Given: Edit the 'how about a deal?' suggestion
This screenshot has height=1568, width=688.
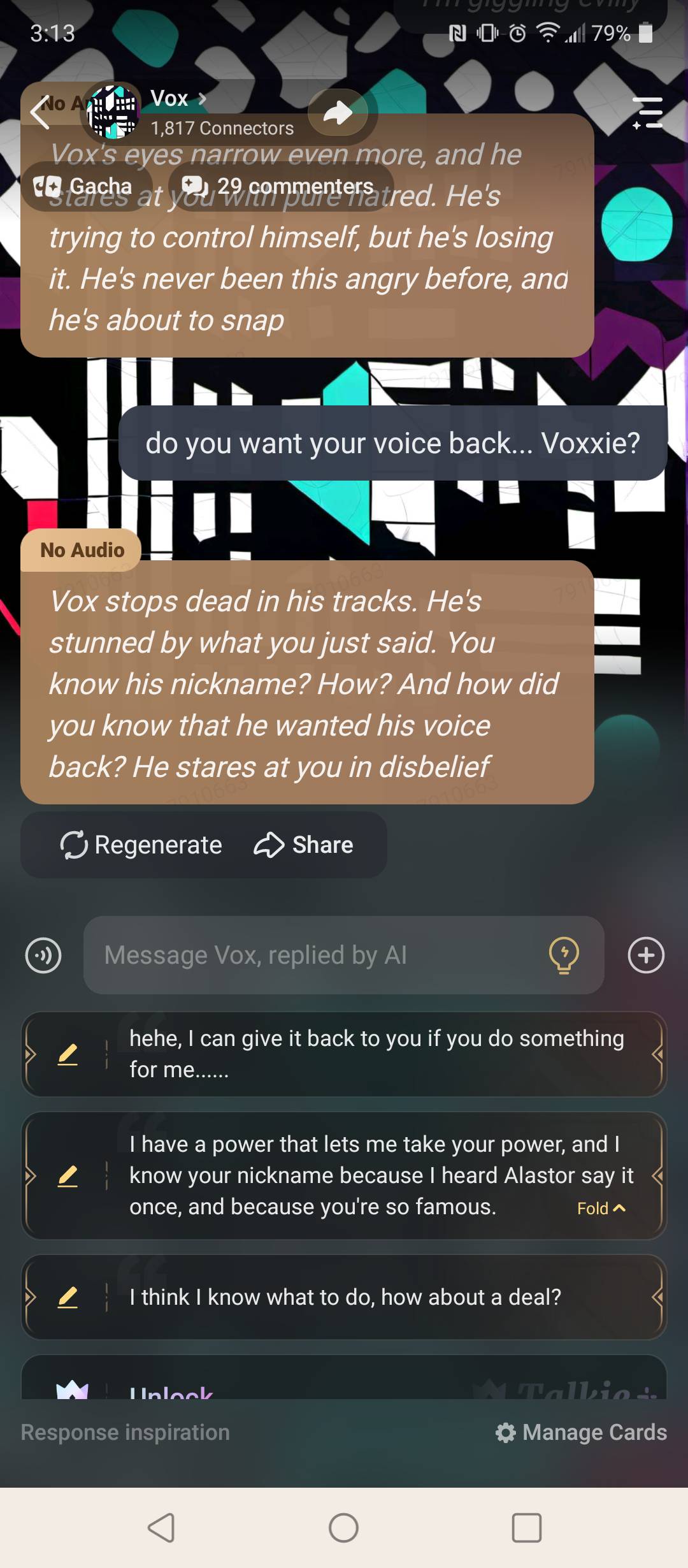Looking at the screenshot, I should [x=68, y=1297].
